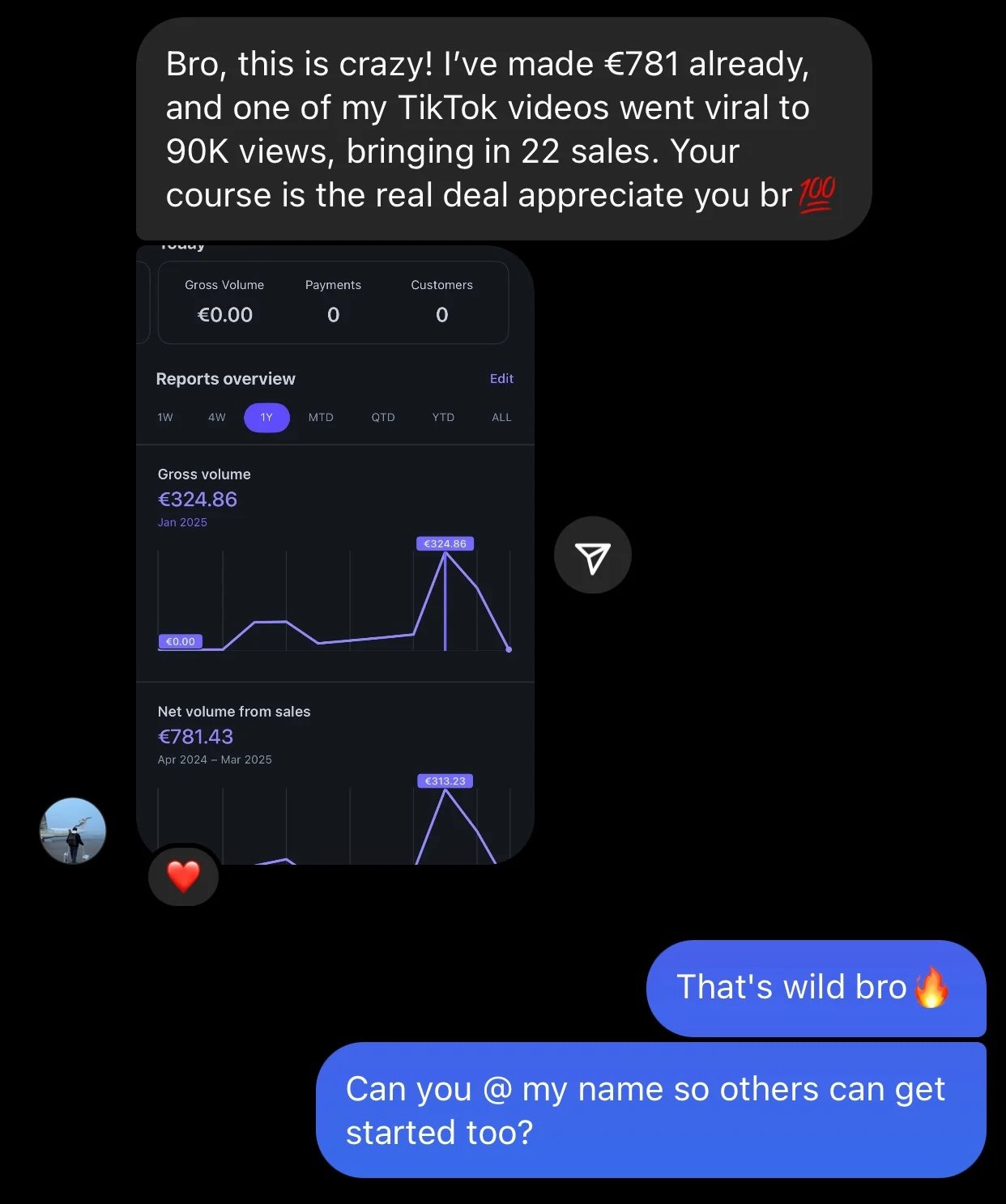
Task: Tap the heart reaction under the image
Action: [183, 876]
